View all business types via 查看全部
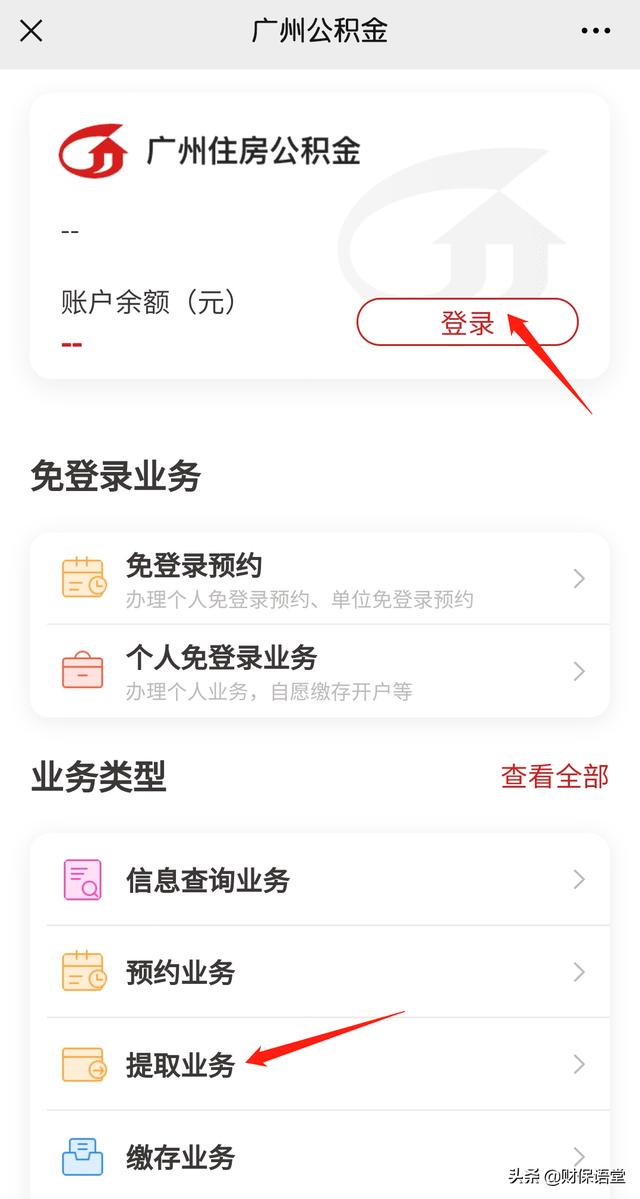Screen dimensions: 640x1199 tap(555, 776)
